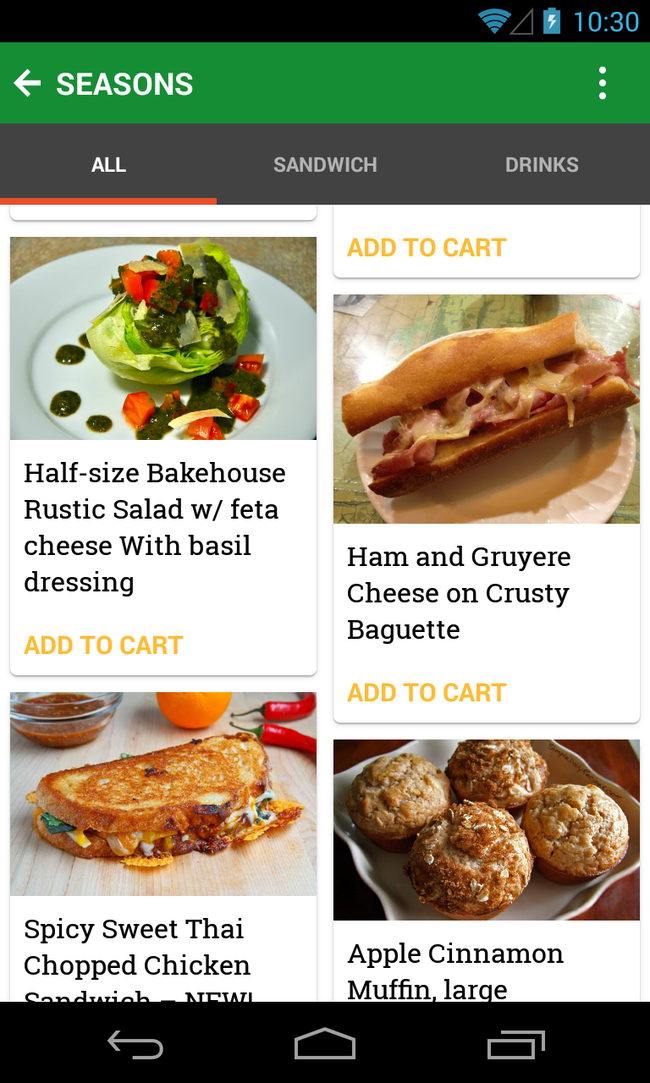Viewport: 650px width, 1083px height.
Task: Tap the system home button
Action: tap(325, 1044)
